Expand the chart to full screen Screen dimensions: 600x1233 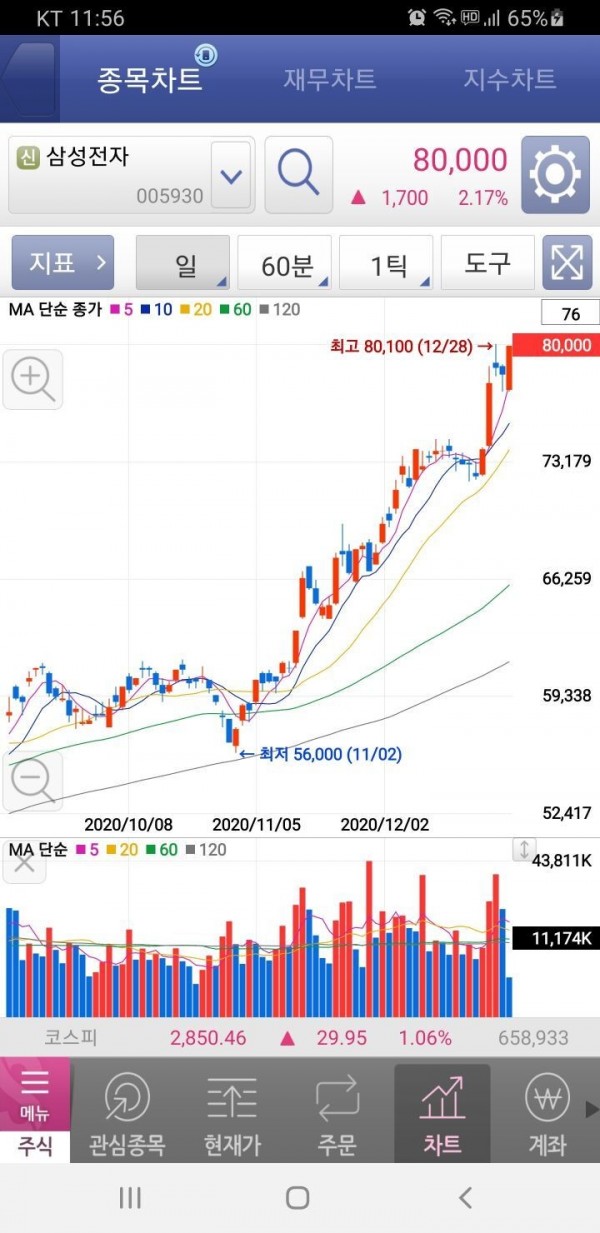tap(567, 263)
